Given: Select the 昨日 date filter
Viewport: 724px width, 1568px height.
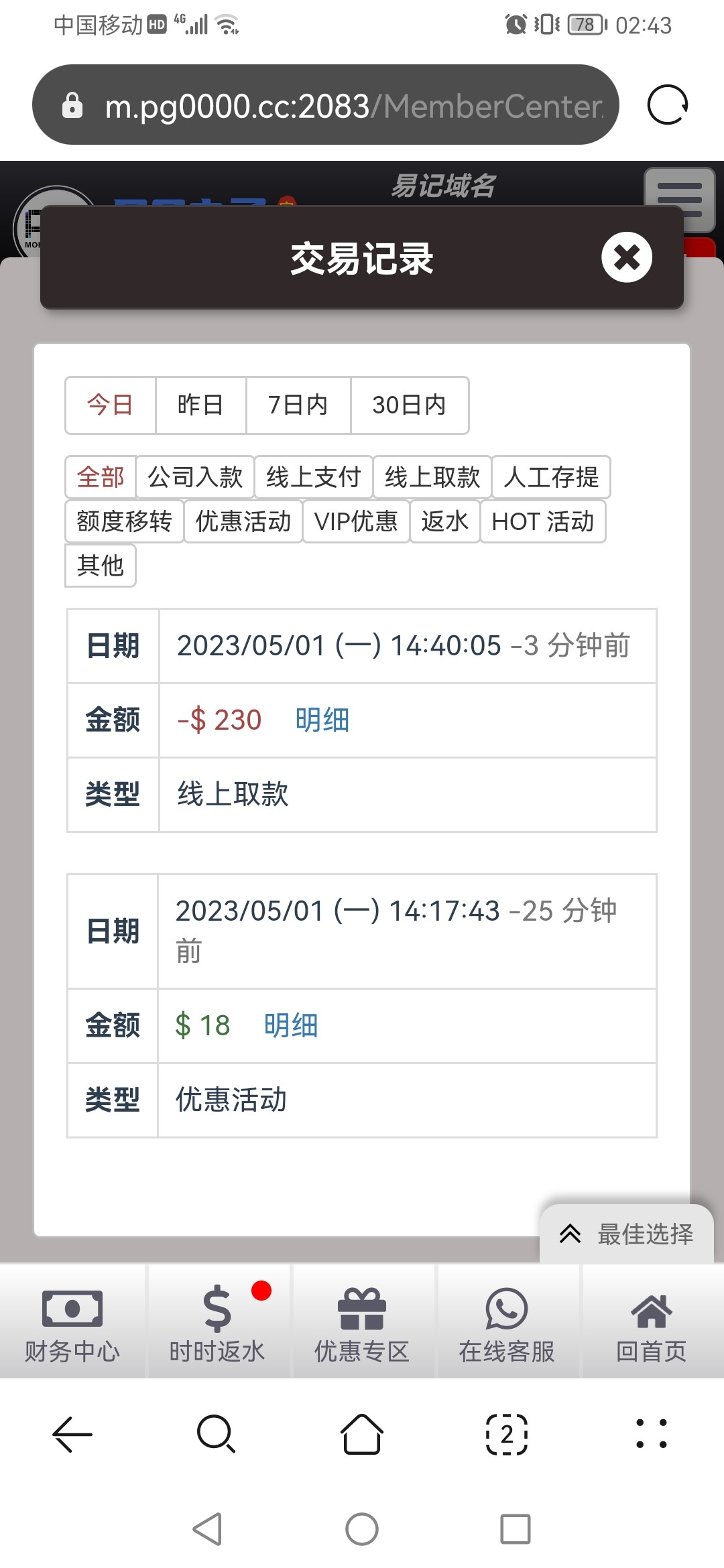Looking at the screenshot, I should [200, 405].
